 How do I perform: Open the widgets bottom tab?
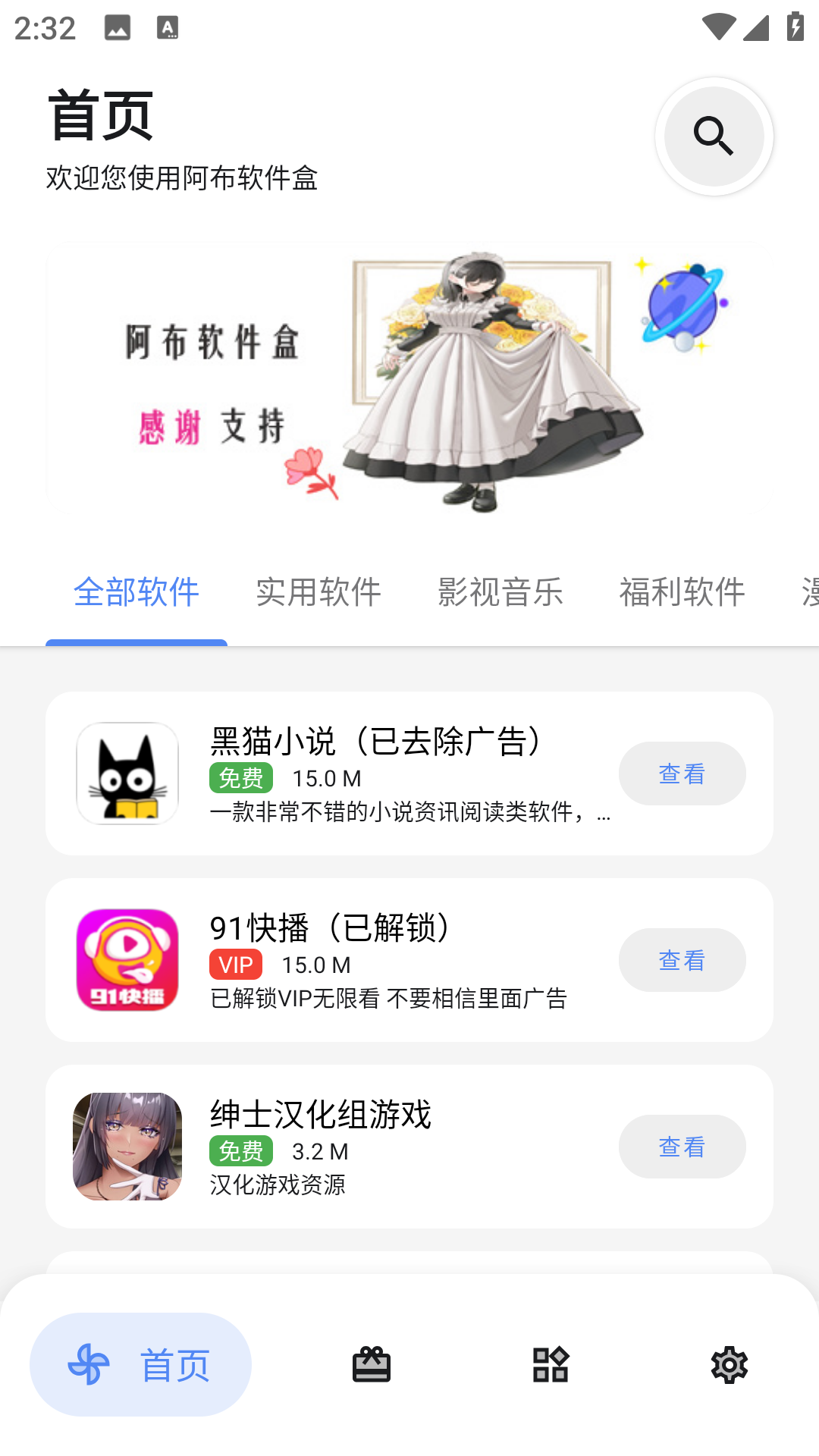point(551,1365)
